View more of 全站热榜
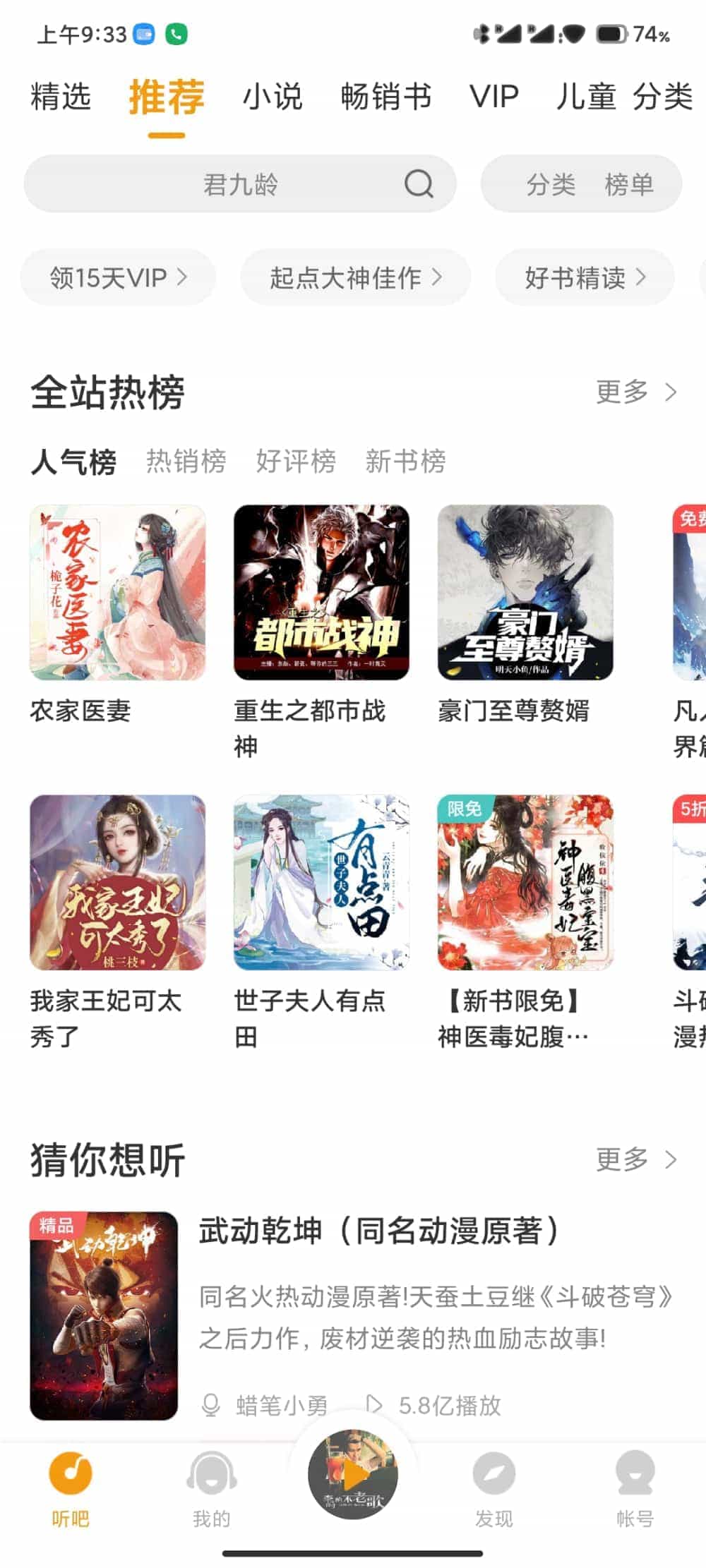706x1568 pixels. pos(636,392)
